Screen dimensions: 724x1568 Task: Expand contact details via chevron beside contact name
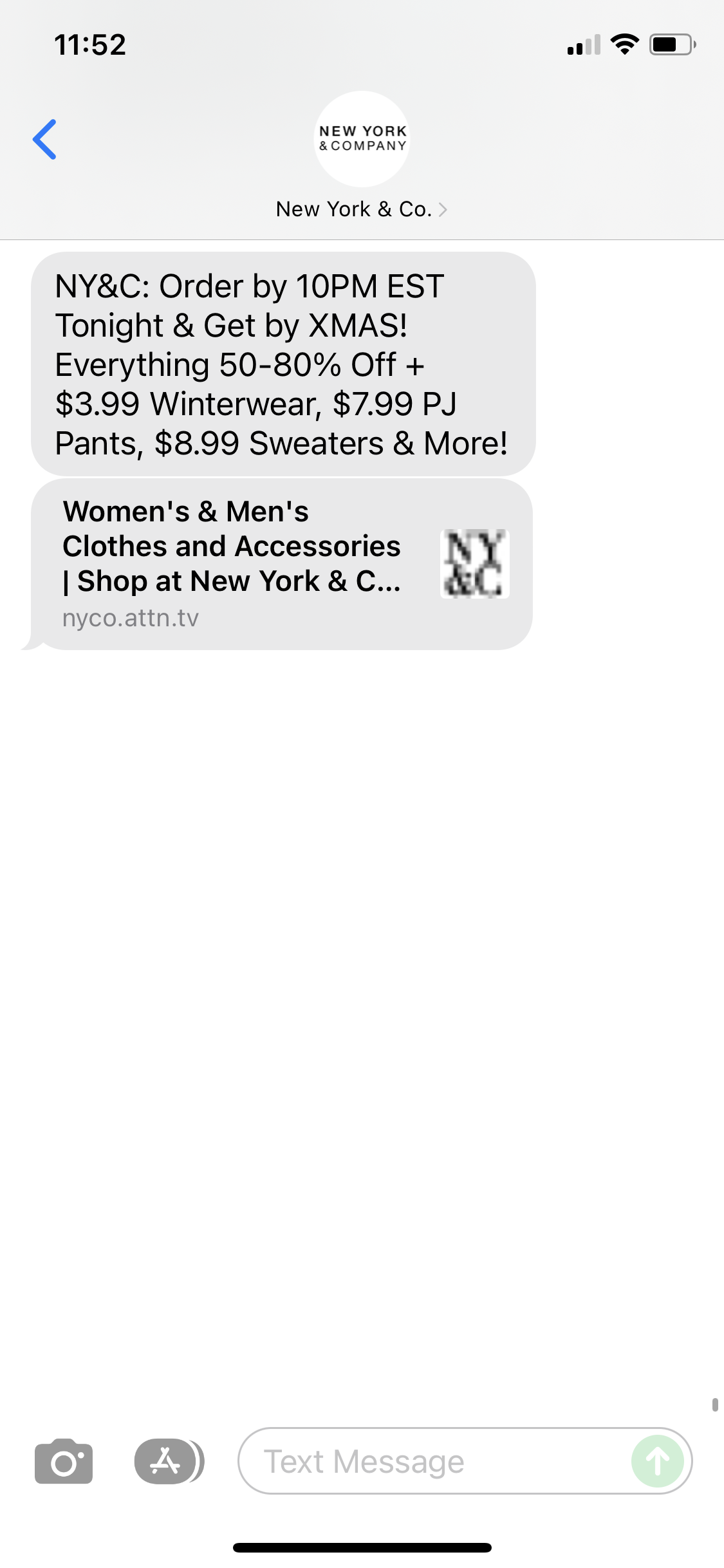pos(443,209)
